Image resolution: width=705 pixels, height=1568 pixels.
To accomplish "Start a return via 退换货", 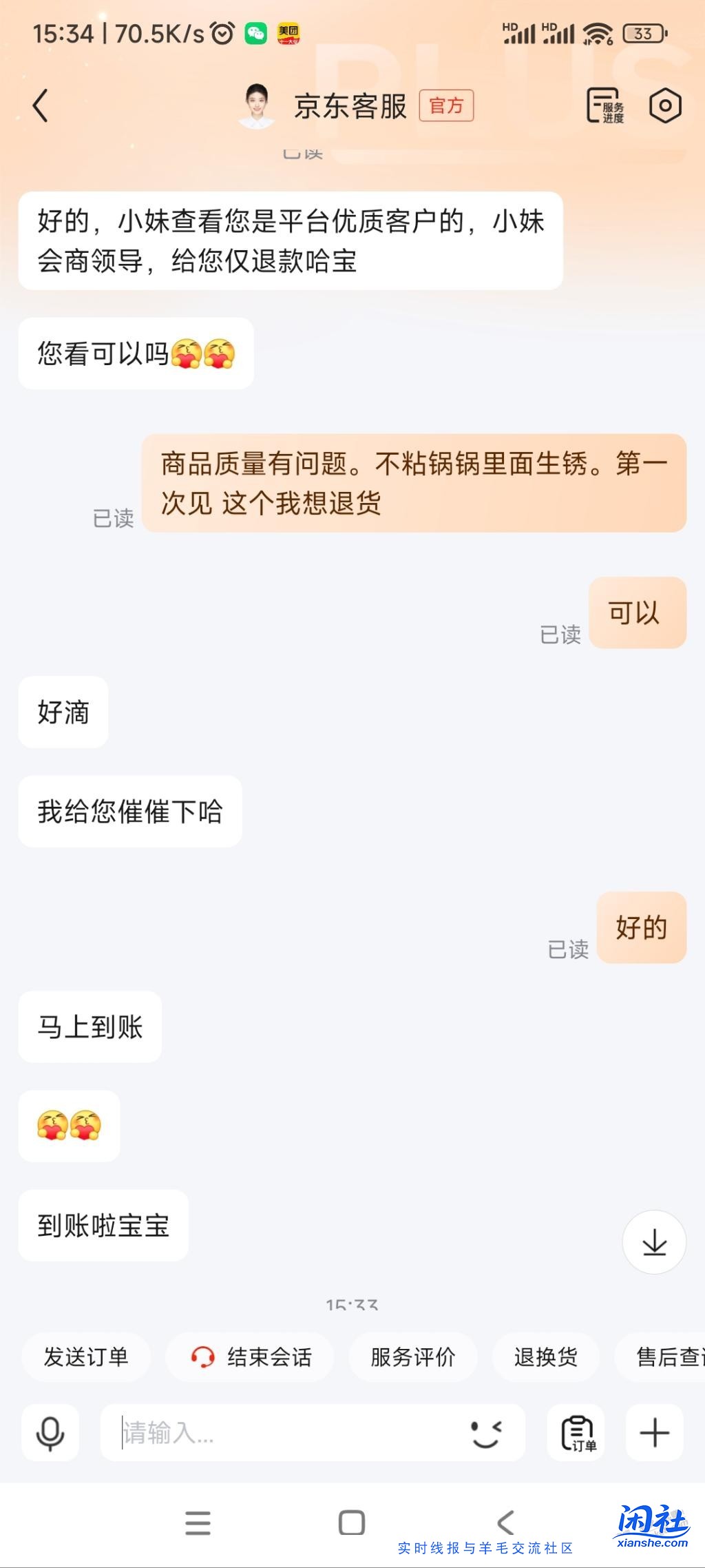I will (546, 1357).
